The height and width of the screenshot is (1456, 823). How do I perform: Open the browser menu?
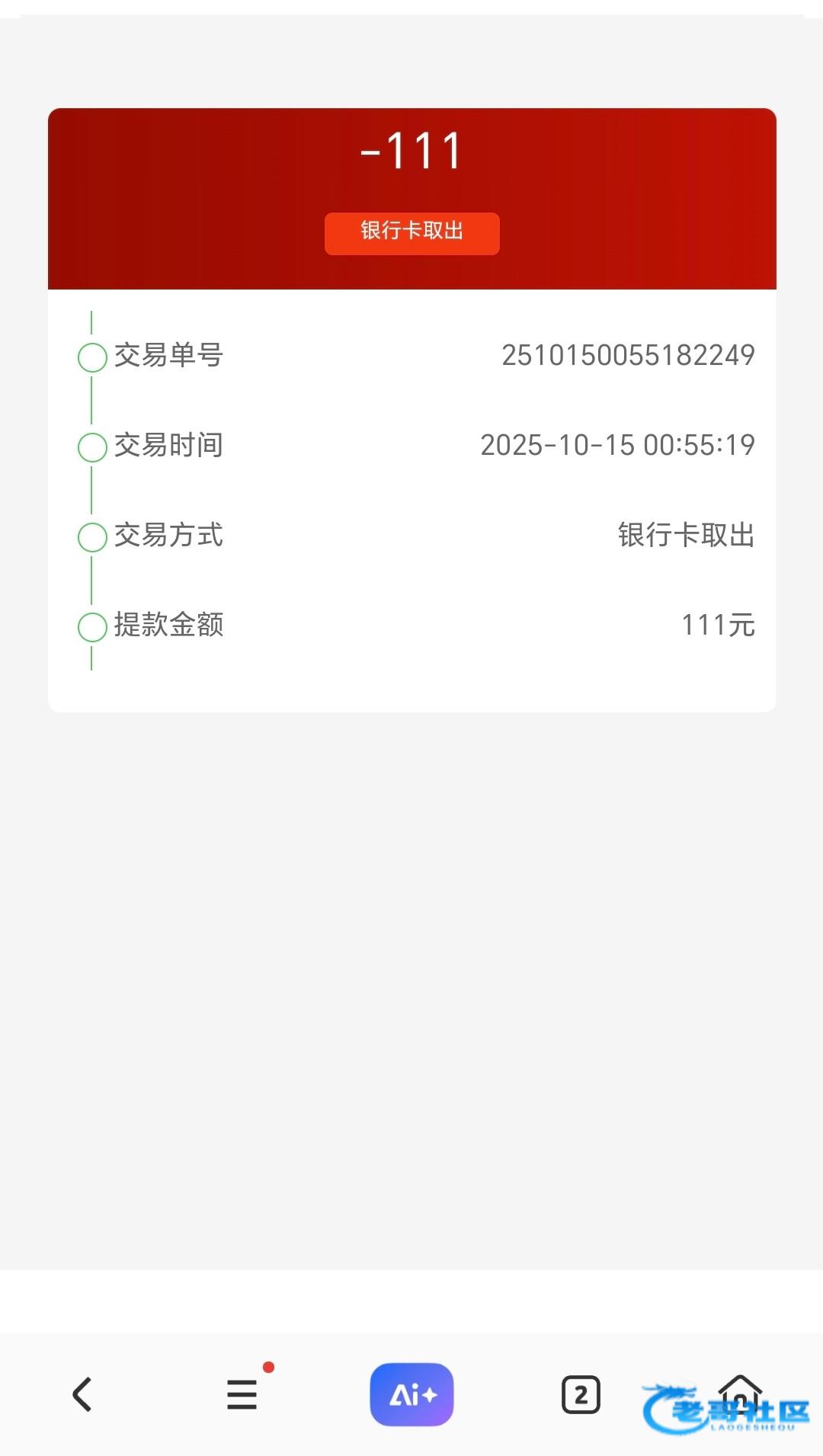[x=242, y=1394]
